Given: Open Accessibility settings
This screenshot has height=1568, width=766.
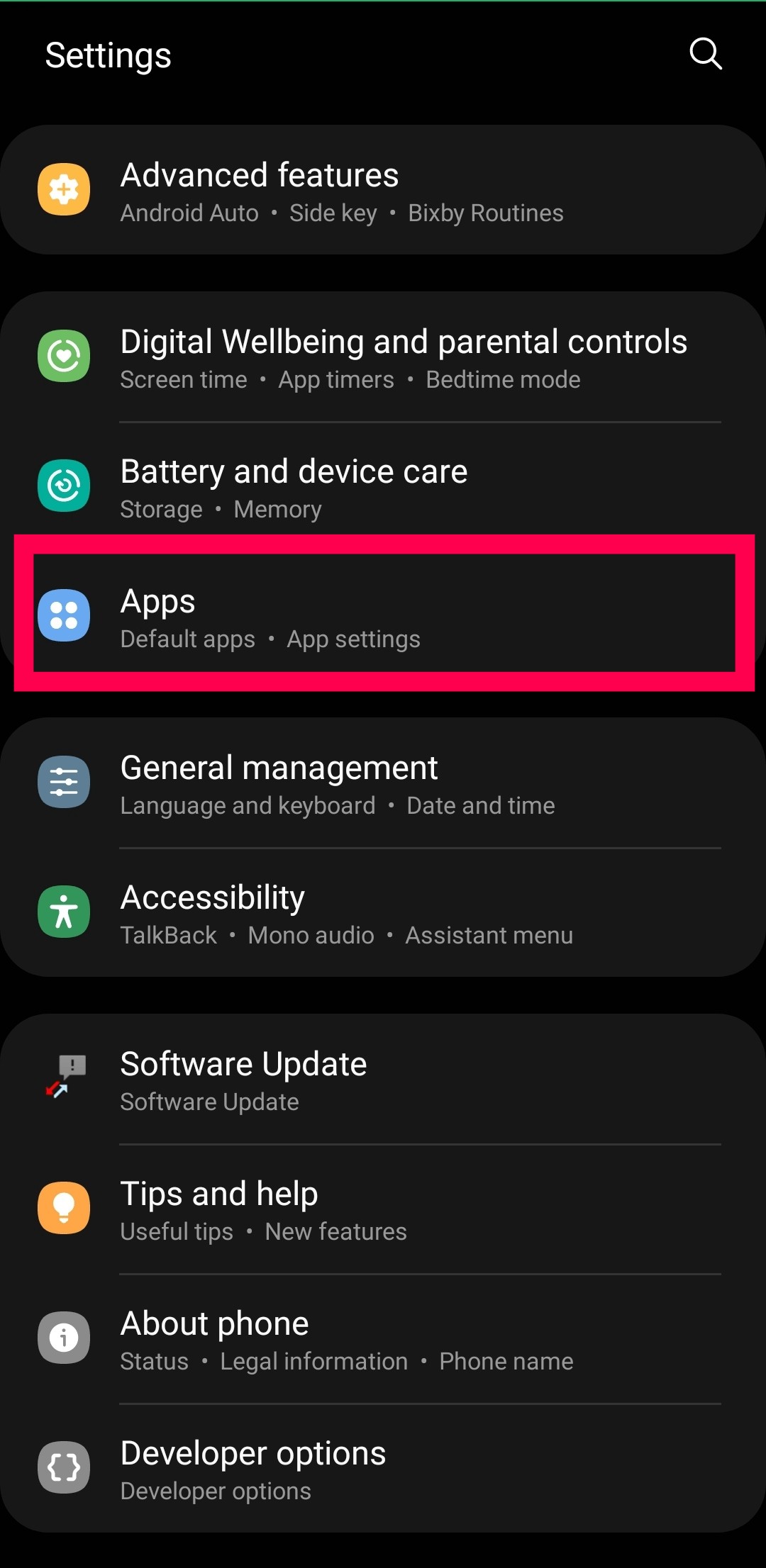Looking at the screenshot, I should [383, 912].
